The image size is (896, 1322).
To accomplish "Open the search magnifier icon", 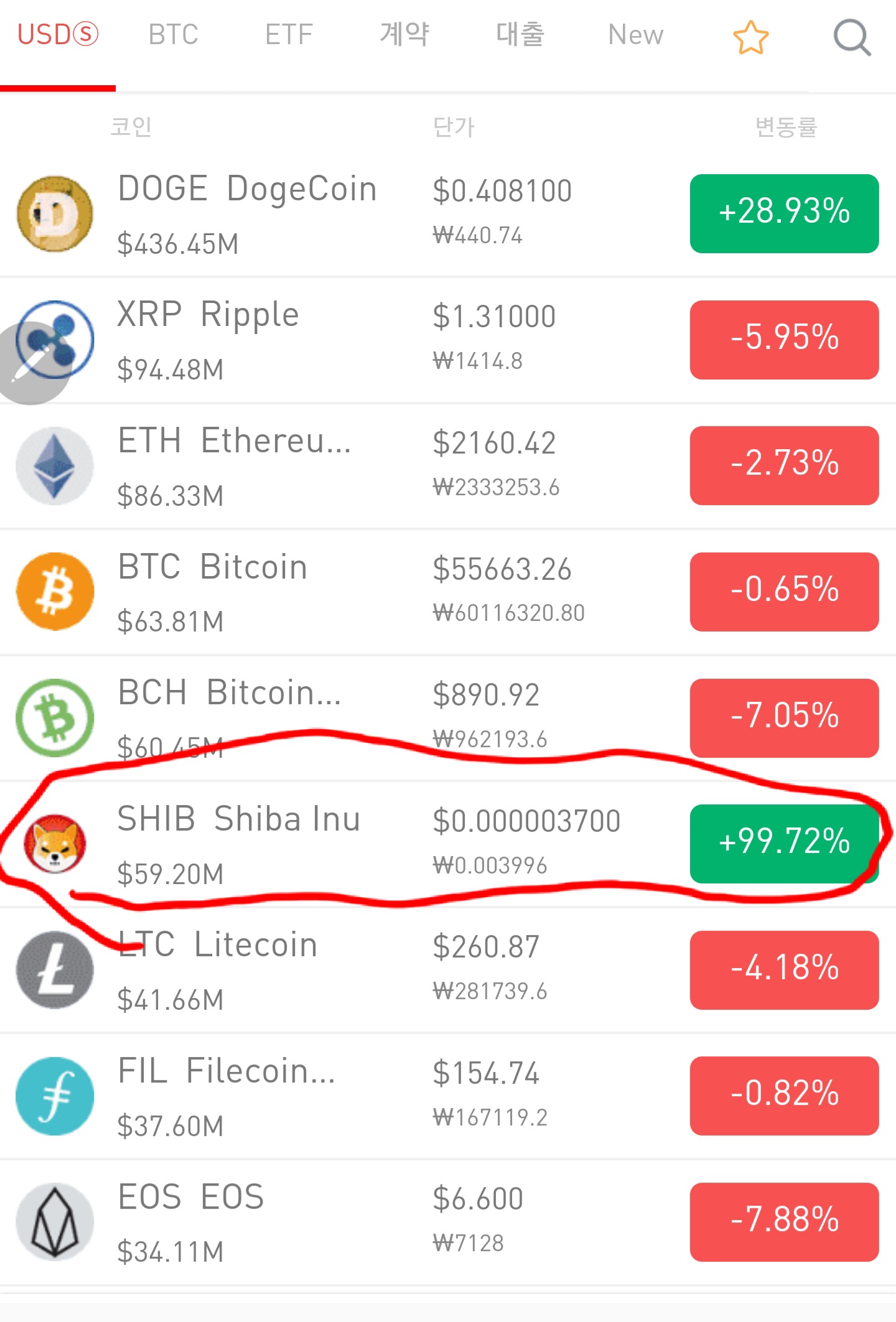I will pos(852,37).
